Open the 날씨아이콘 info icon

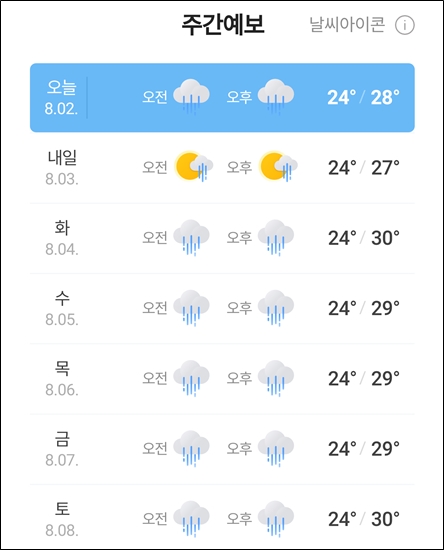point(405,25)
